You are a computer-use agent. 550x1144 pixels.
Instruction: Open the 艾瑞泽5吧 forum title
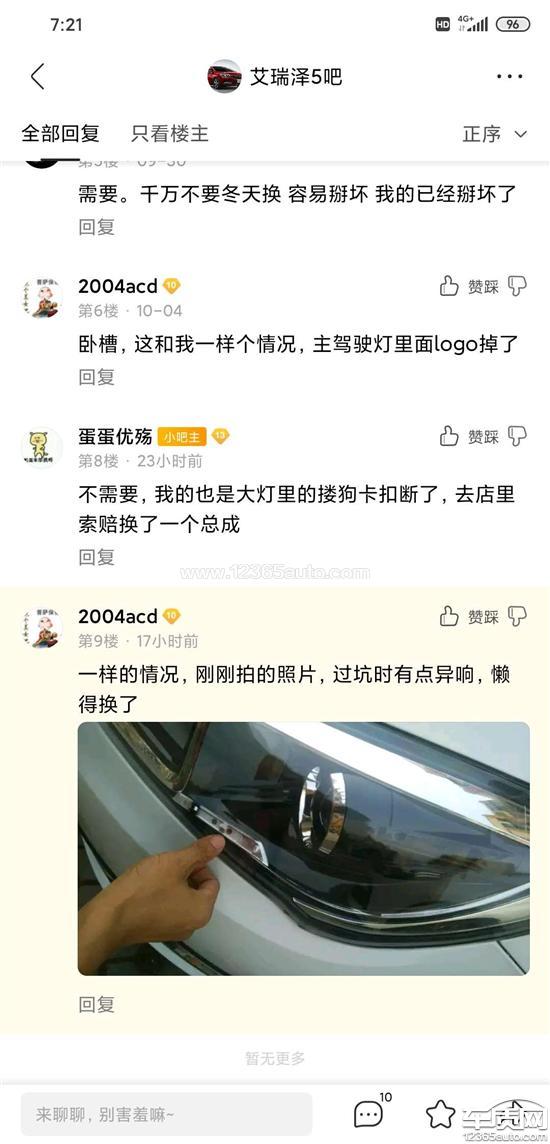click(x=295, y=77)
